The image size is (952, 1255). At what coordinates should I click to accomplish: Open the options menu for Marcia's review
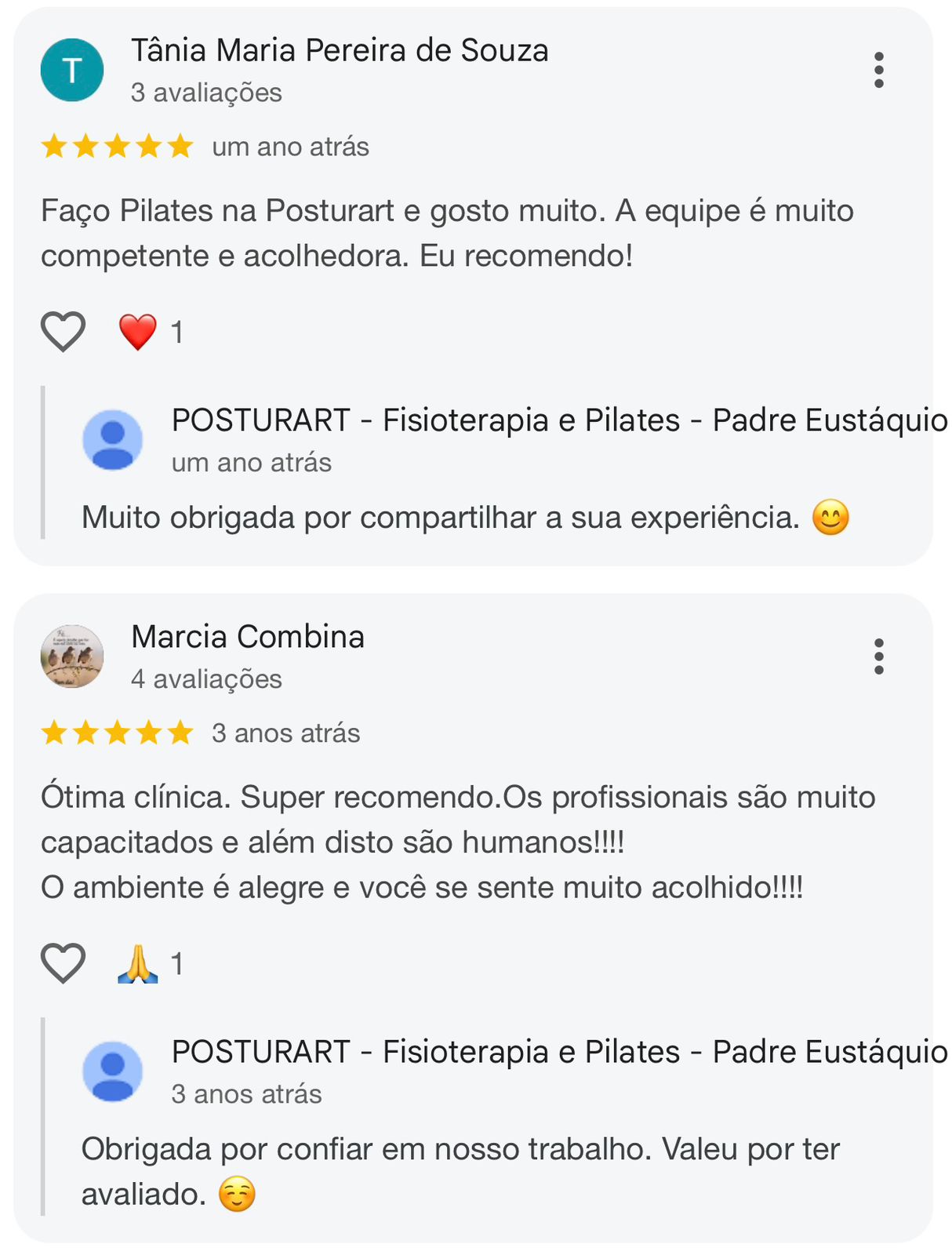click(x=881, y=657)
